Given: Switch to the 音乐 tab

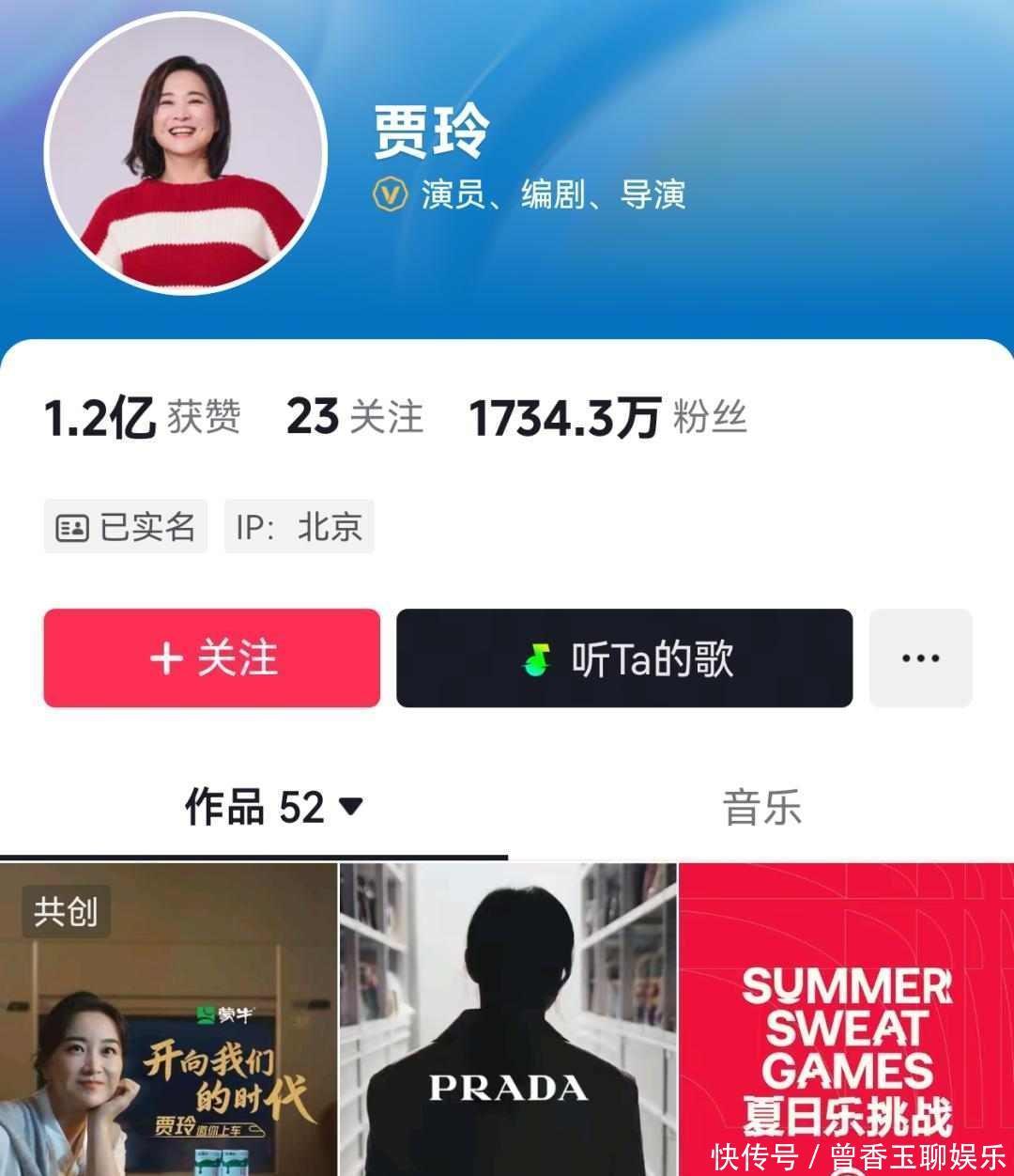Looking at the screenshot, I should click(x=761, y=807).
